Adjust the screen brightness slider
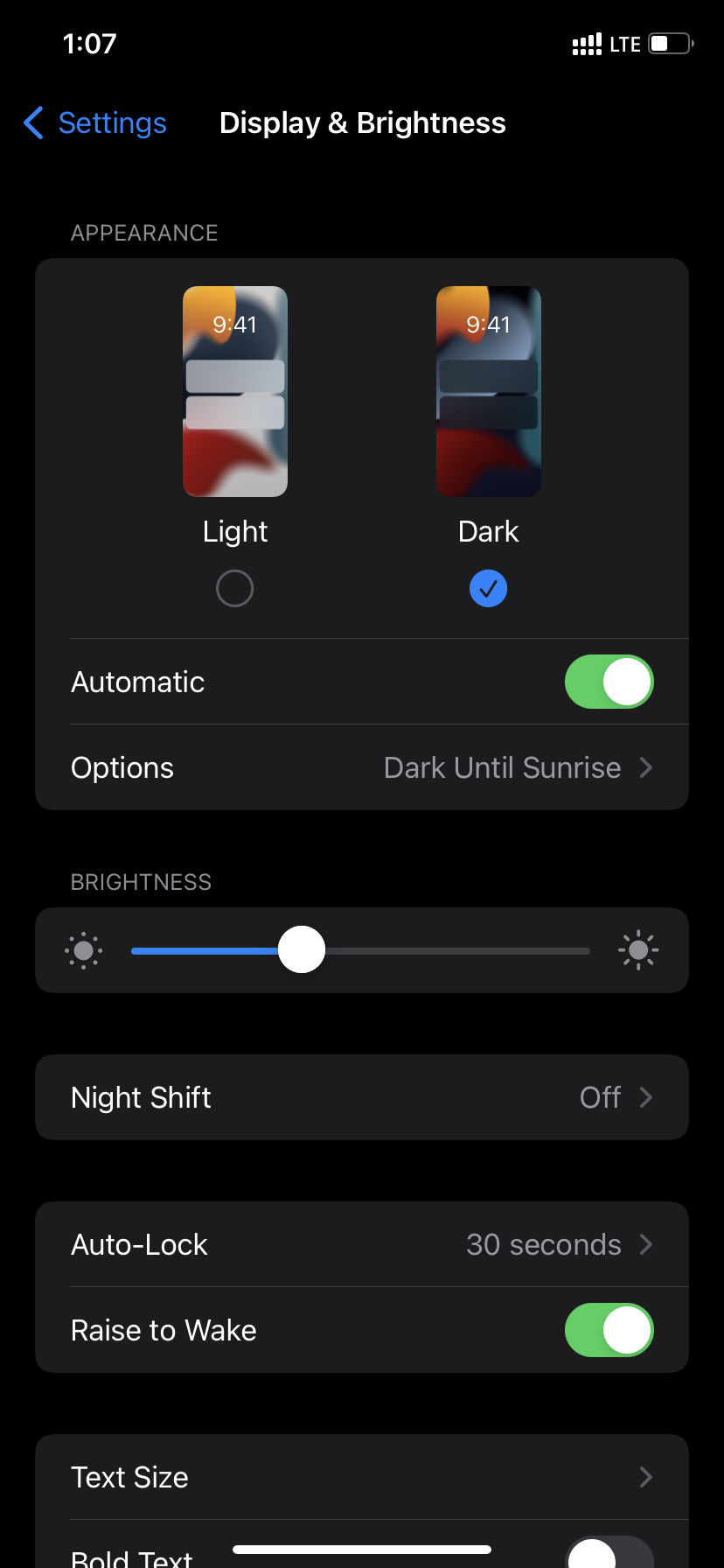Image resolution: width=724 pixels, height=1568 pixels. (302, 949)
